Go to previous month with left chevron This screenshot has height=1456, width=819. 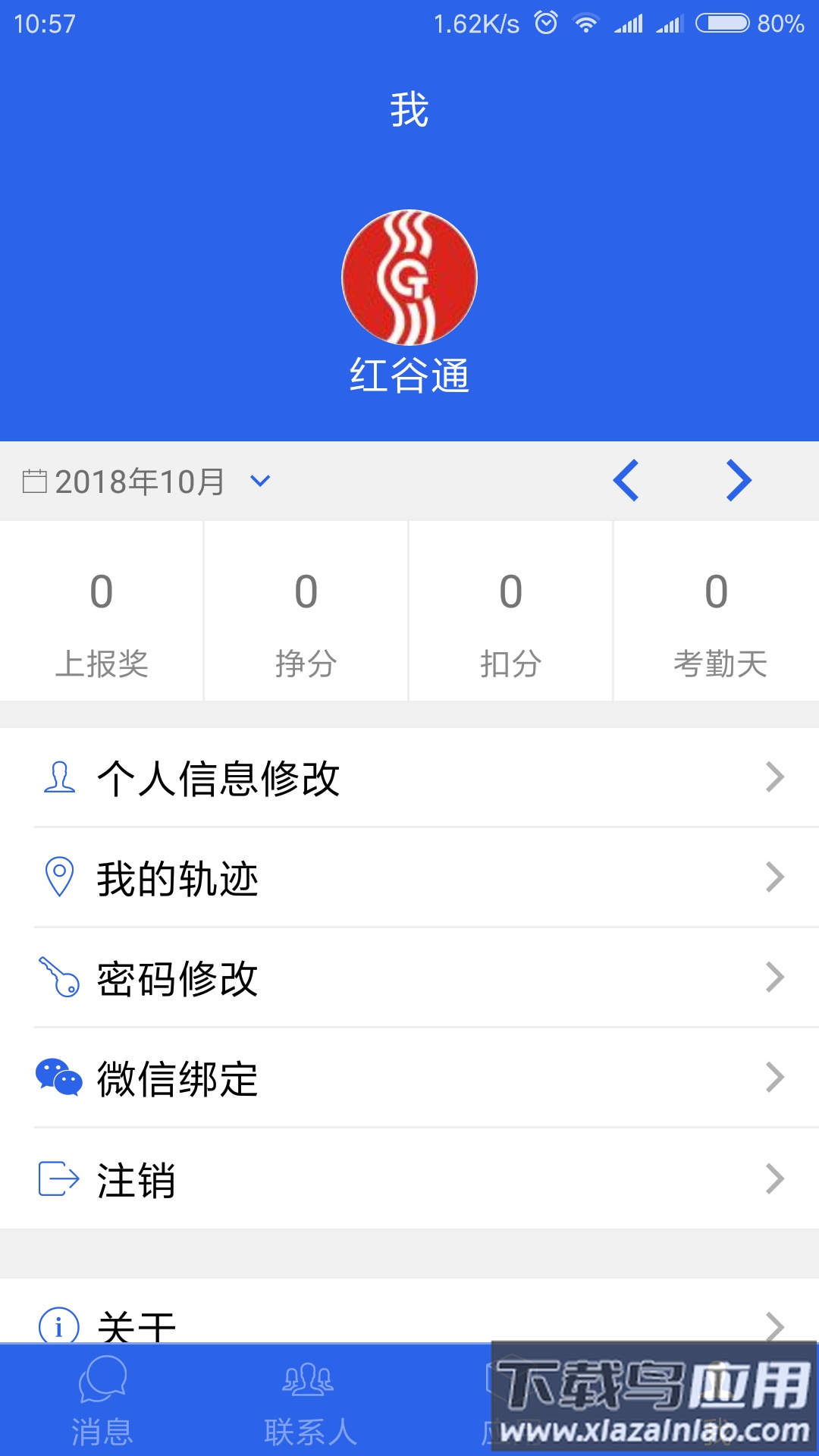tap(626, 480)
